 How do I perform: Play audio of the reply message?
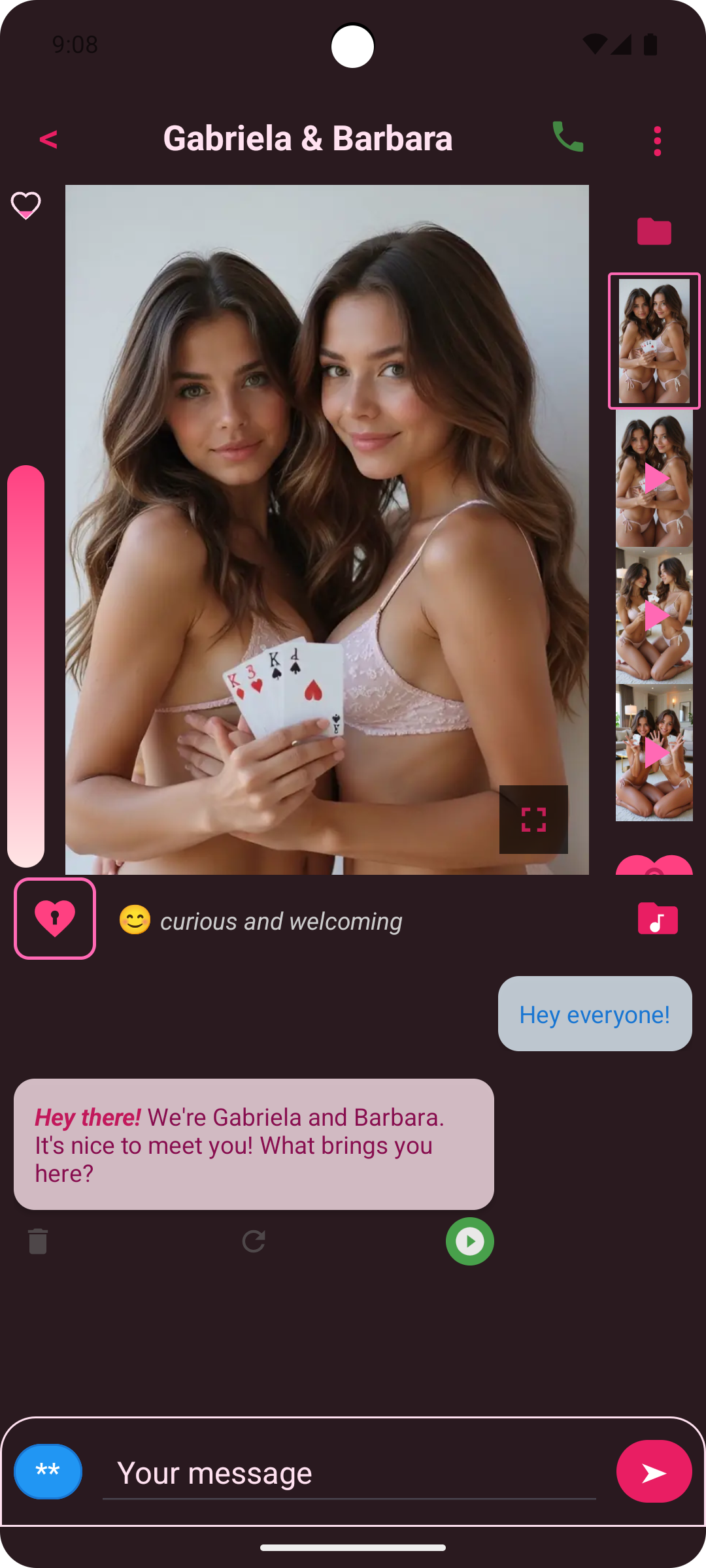point(469,1241)
